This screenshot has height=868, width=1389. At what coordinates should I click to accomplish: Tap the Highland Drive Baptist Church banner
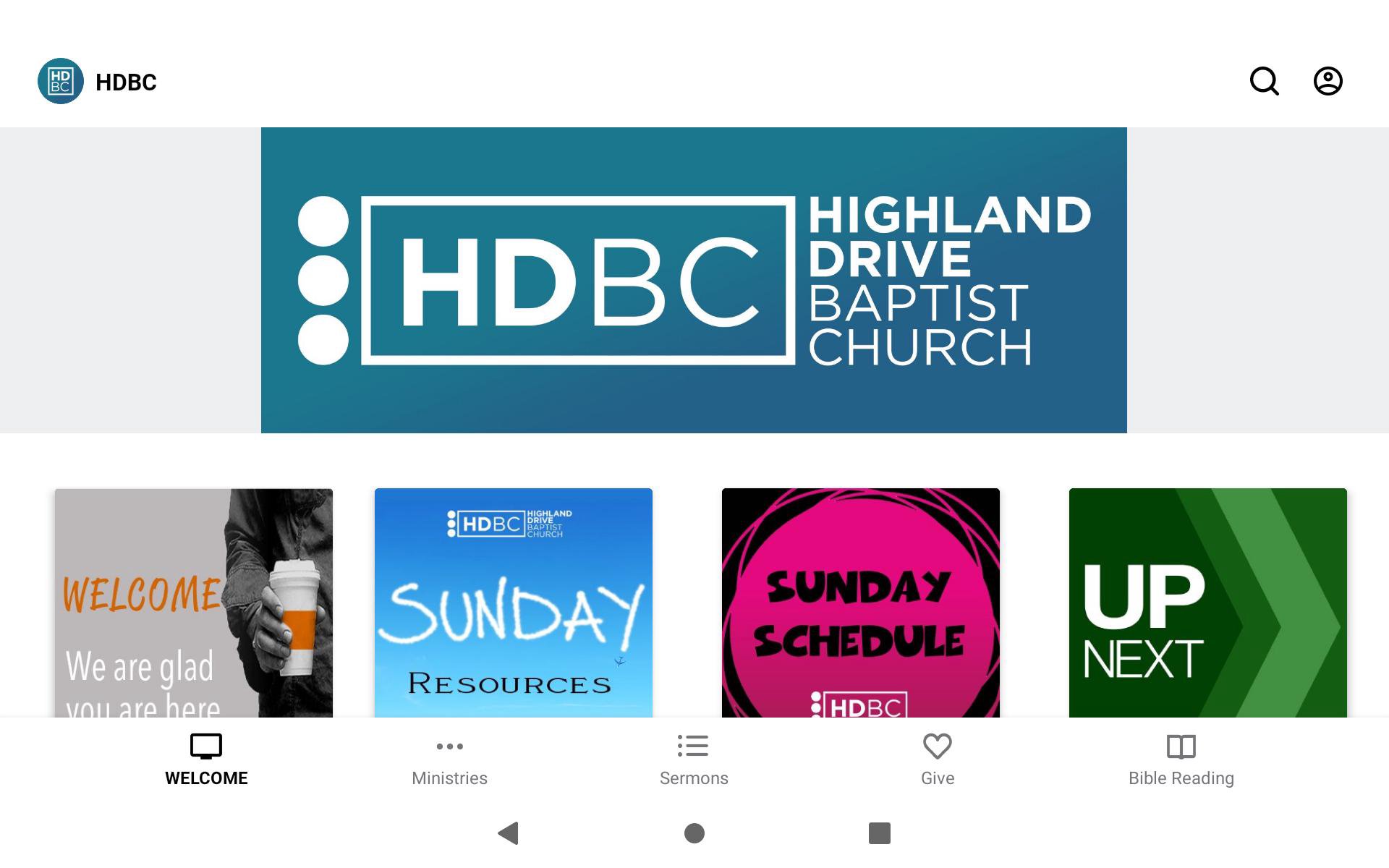693,280
